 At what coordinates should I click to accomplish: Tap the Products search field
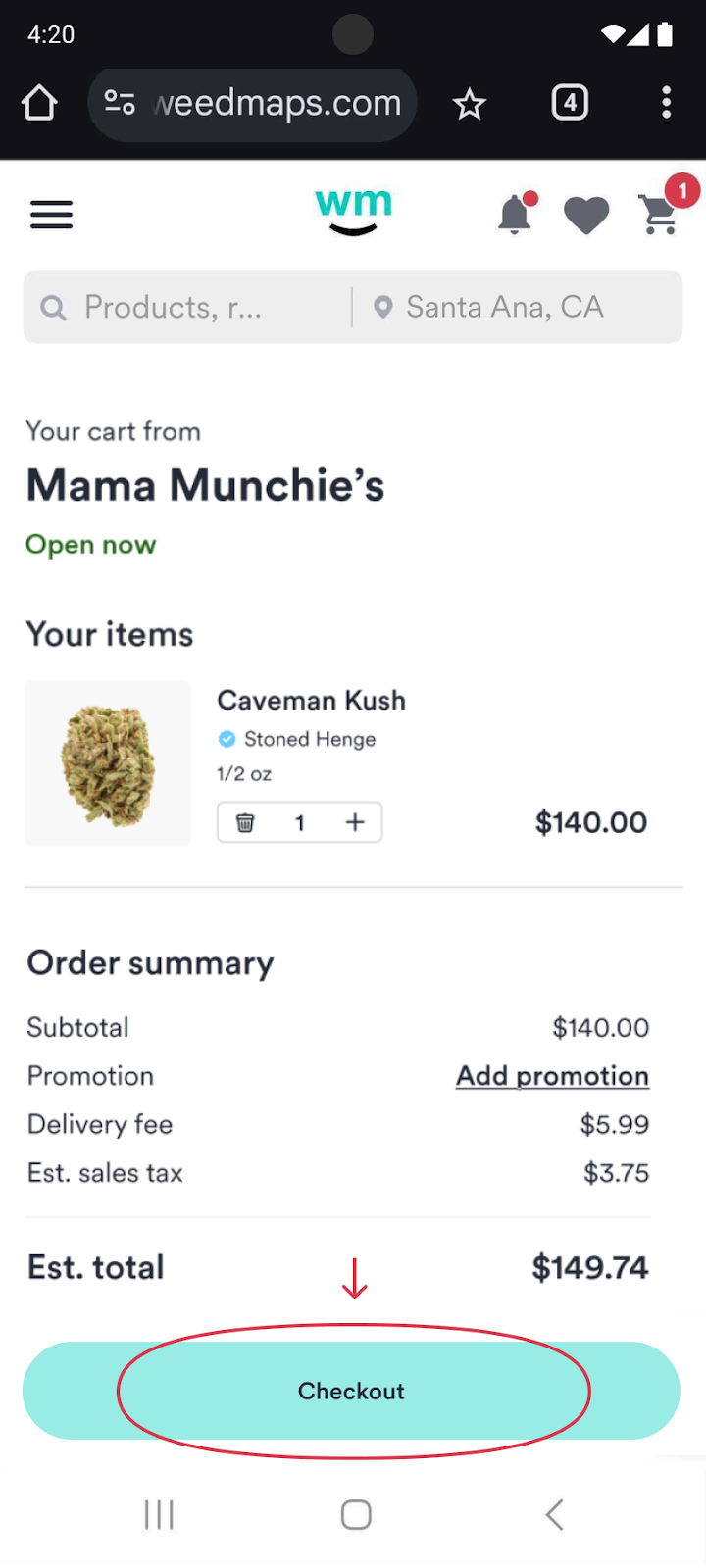pos(187,307)
